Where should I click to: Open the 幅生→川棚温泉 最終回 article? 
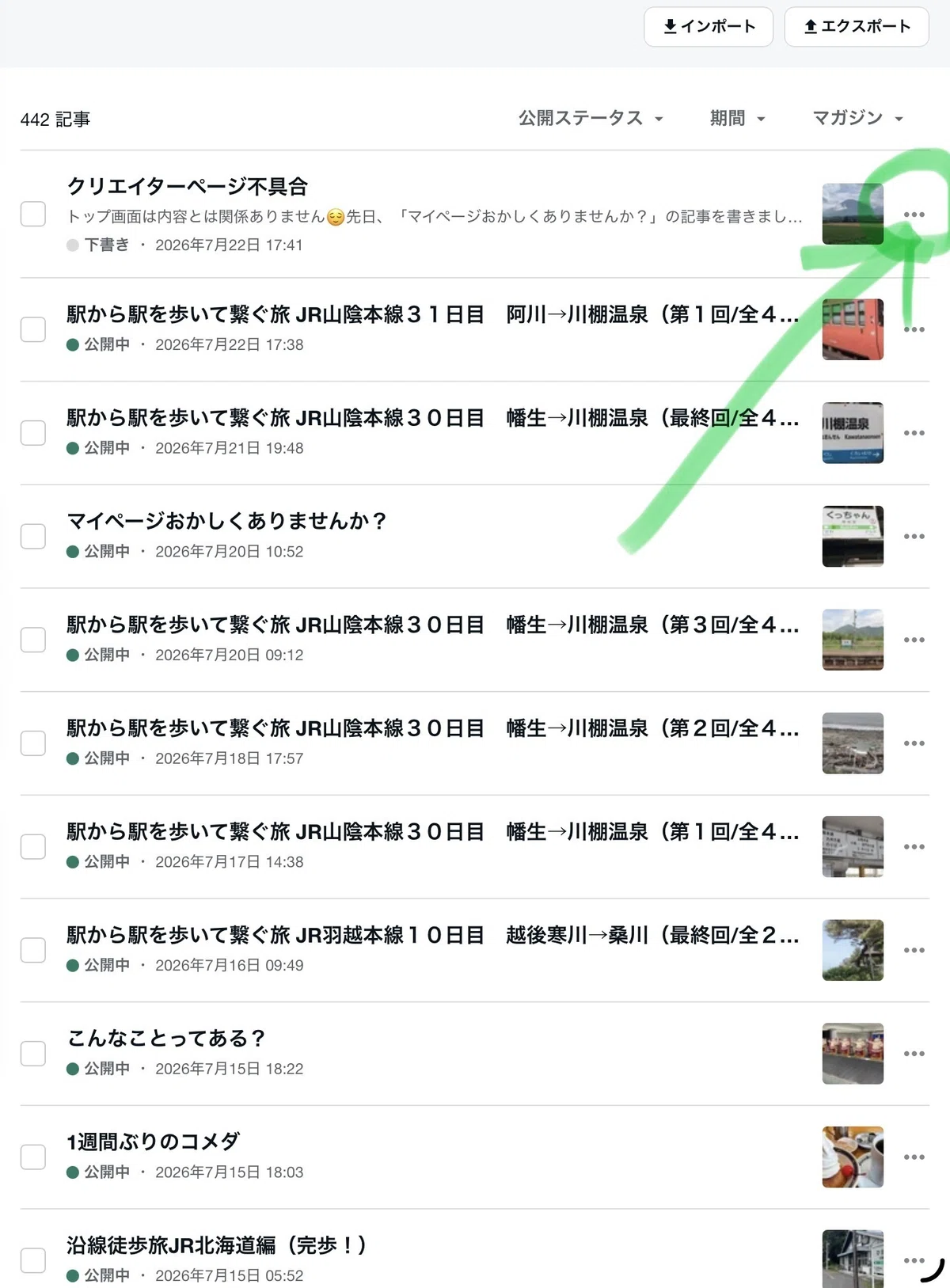[x=432, y=417]
